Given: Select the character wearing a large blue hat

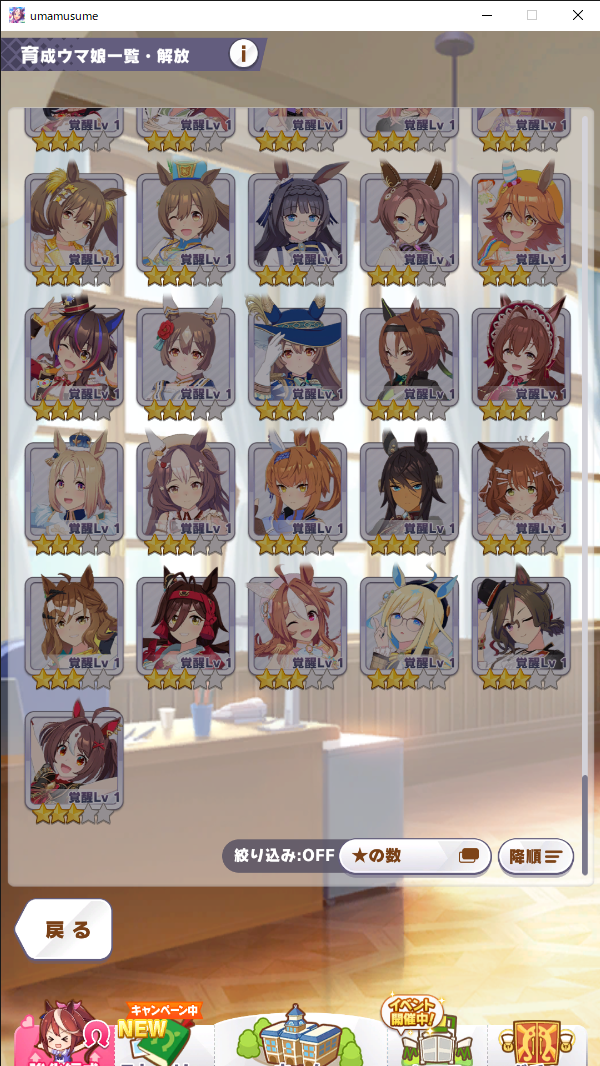Looking at the screenshot, I should tap(298, 356).
